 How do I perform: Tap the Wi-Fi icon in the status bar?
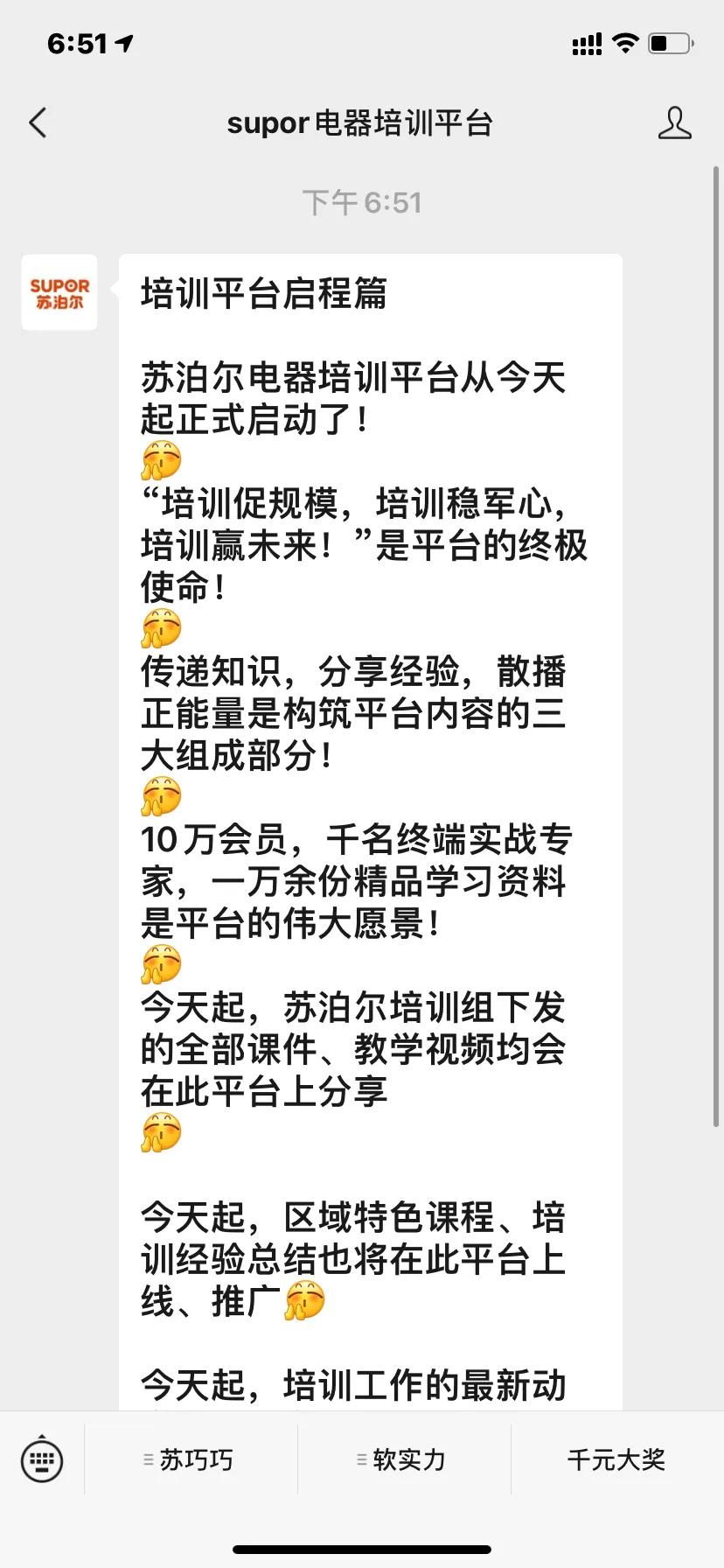pyautogui.click(x=626, y=42)
